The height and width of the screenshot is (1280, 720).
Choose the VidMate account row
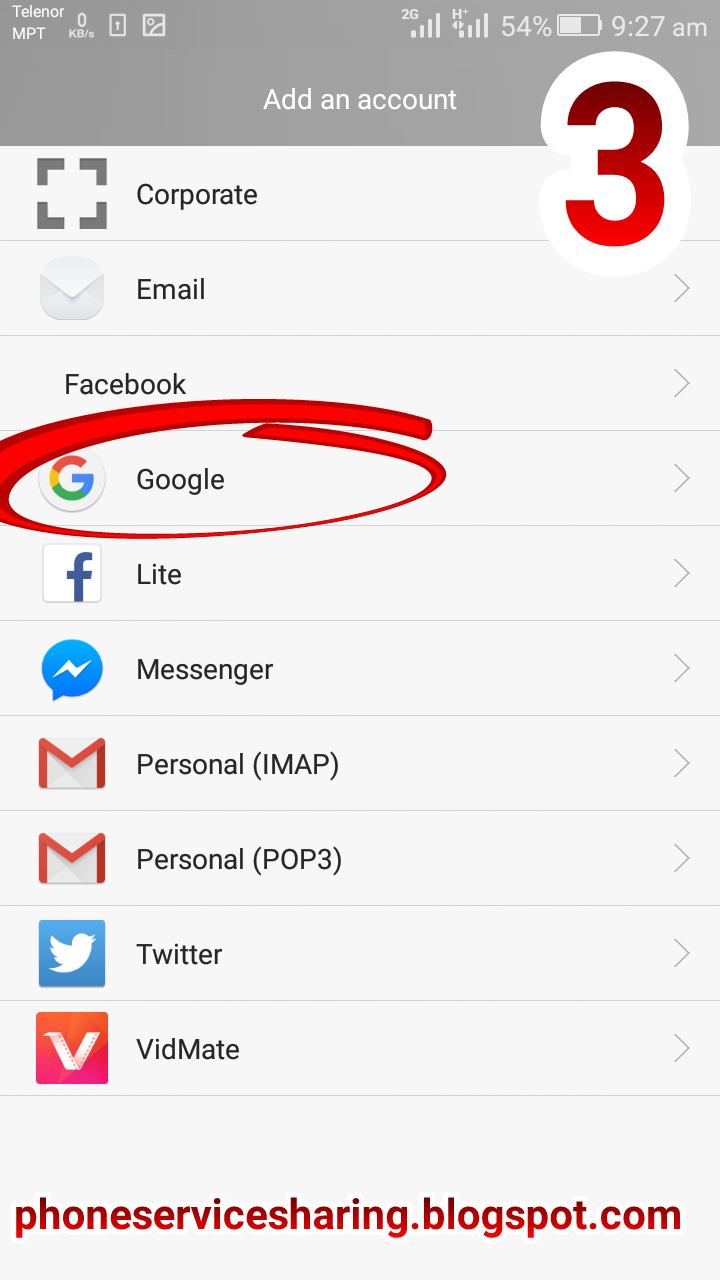tap(360, 1049)
